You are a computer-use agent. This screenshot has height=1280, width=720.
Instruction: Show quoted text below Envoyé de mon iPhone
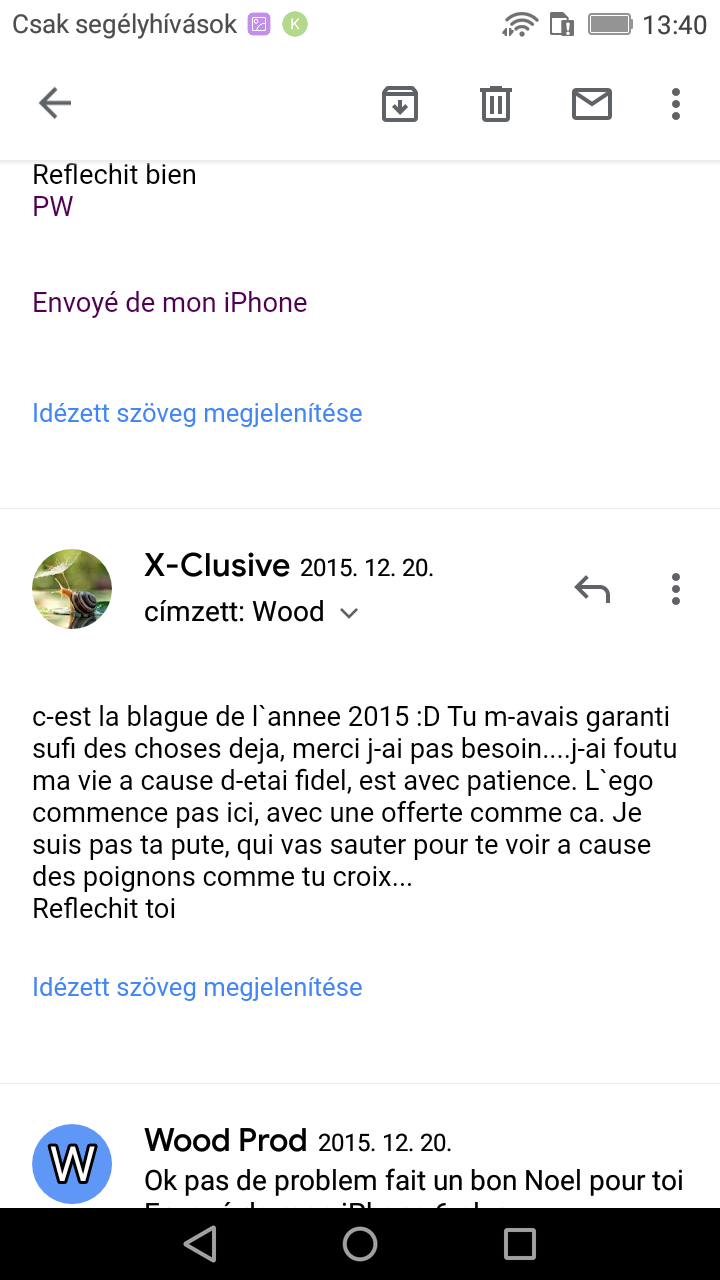click(197, 413)
